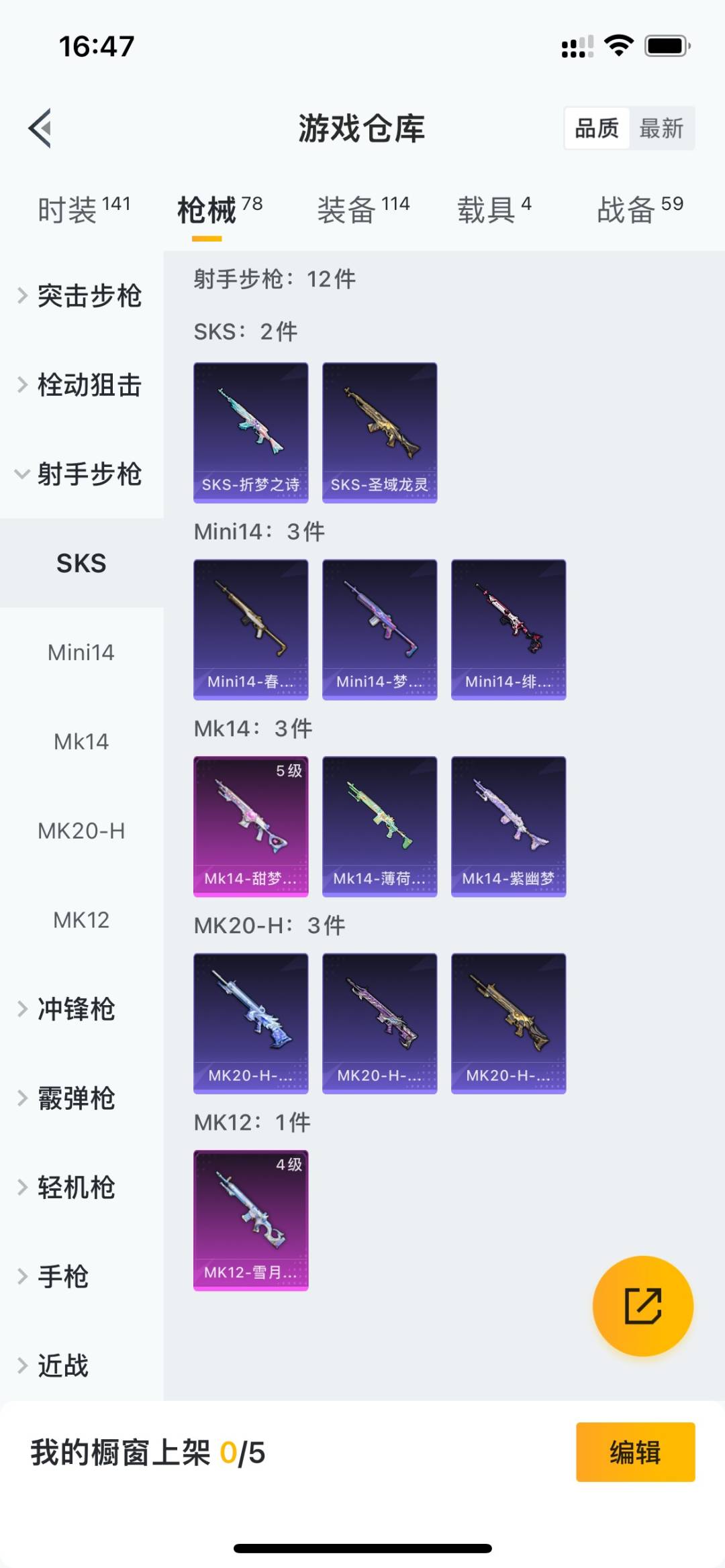The image size is (725, 1568).
Task: Switch to the 时装 tab
Action: [x=83, y=209]
